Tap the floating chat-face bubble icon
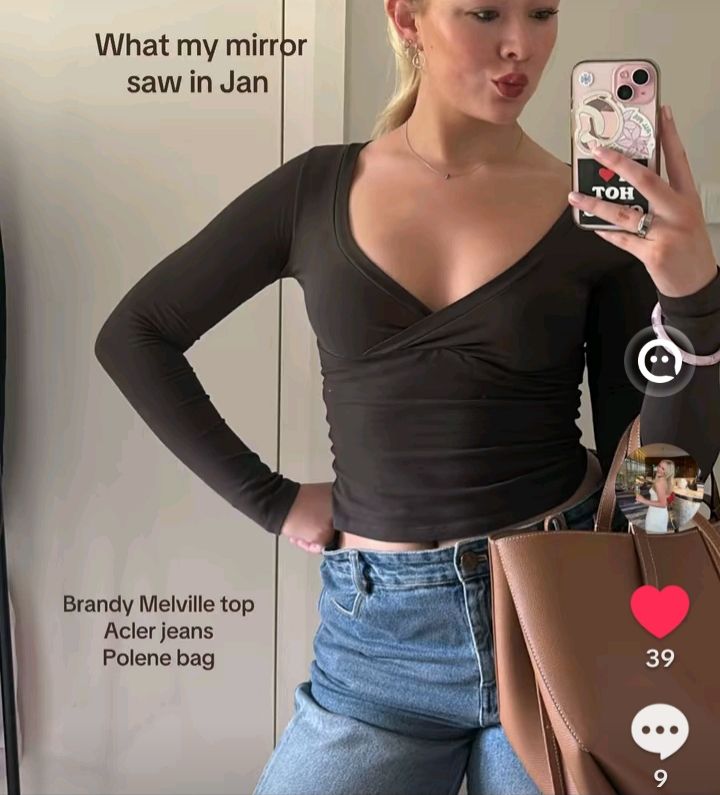The image size is (720, 795). click(660, 361)
